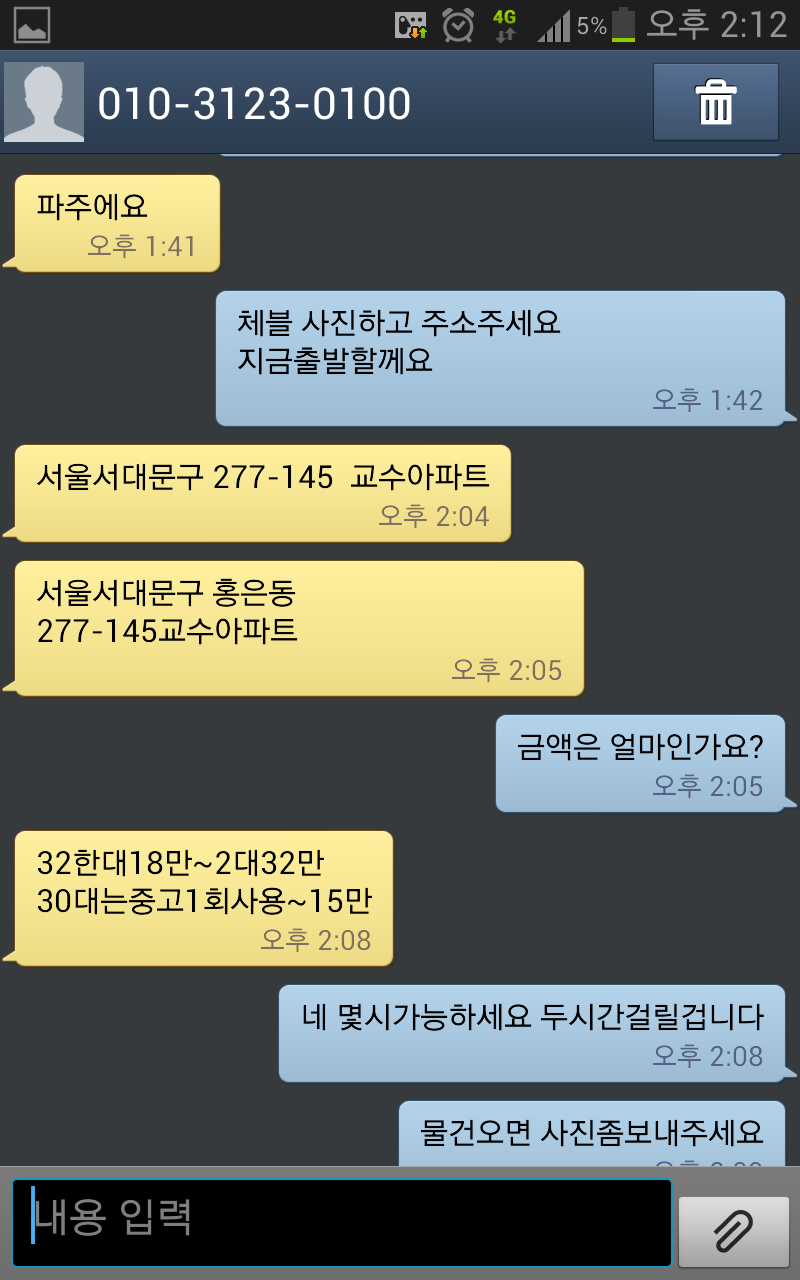Screen dimensions: 800x1280
Task: Delete messages with the trash icon
Action: tap(715, 102)
